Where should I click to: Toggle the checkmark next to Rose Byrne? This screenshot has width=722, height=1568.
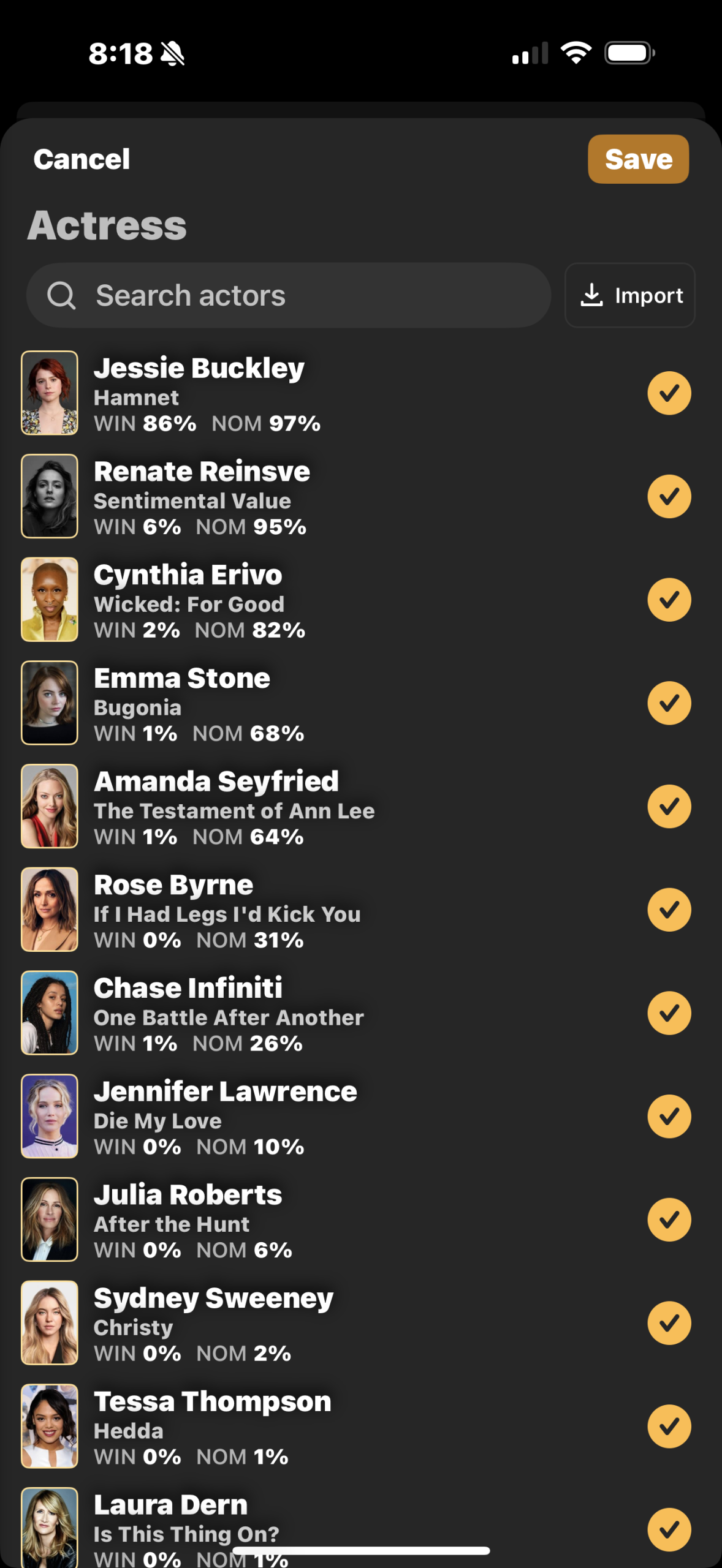point(669,910)
